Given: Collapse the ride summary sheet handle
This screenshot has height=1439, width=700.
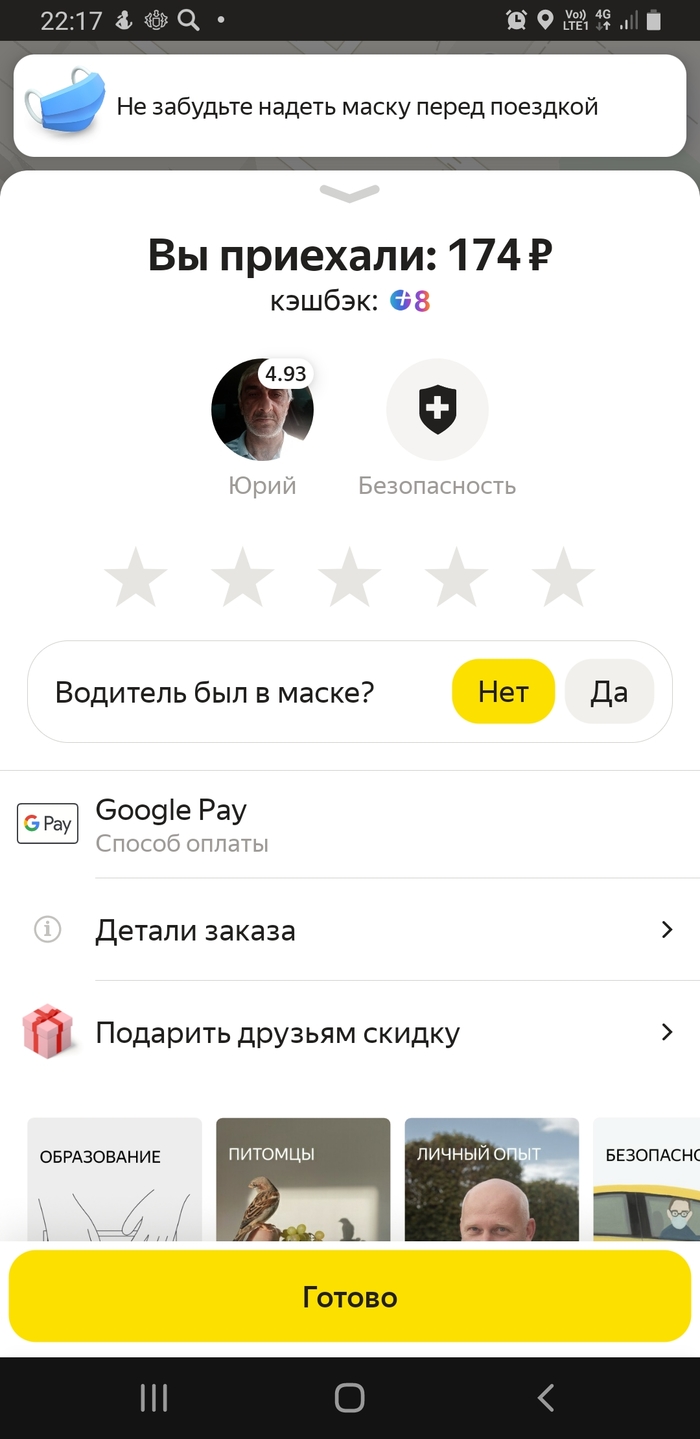Looking at the screenshot, I should coord(349,193).
